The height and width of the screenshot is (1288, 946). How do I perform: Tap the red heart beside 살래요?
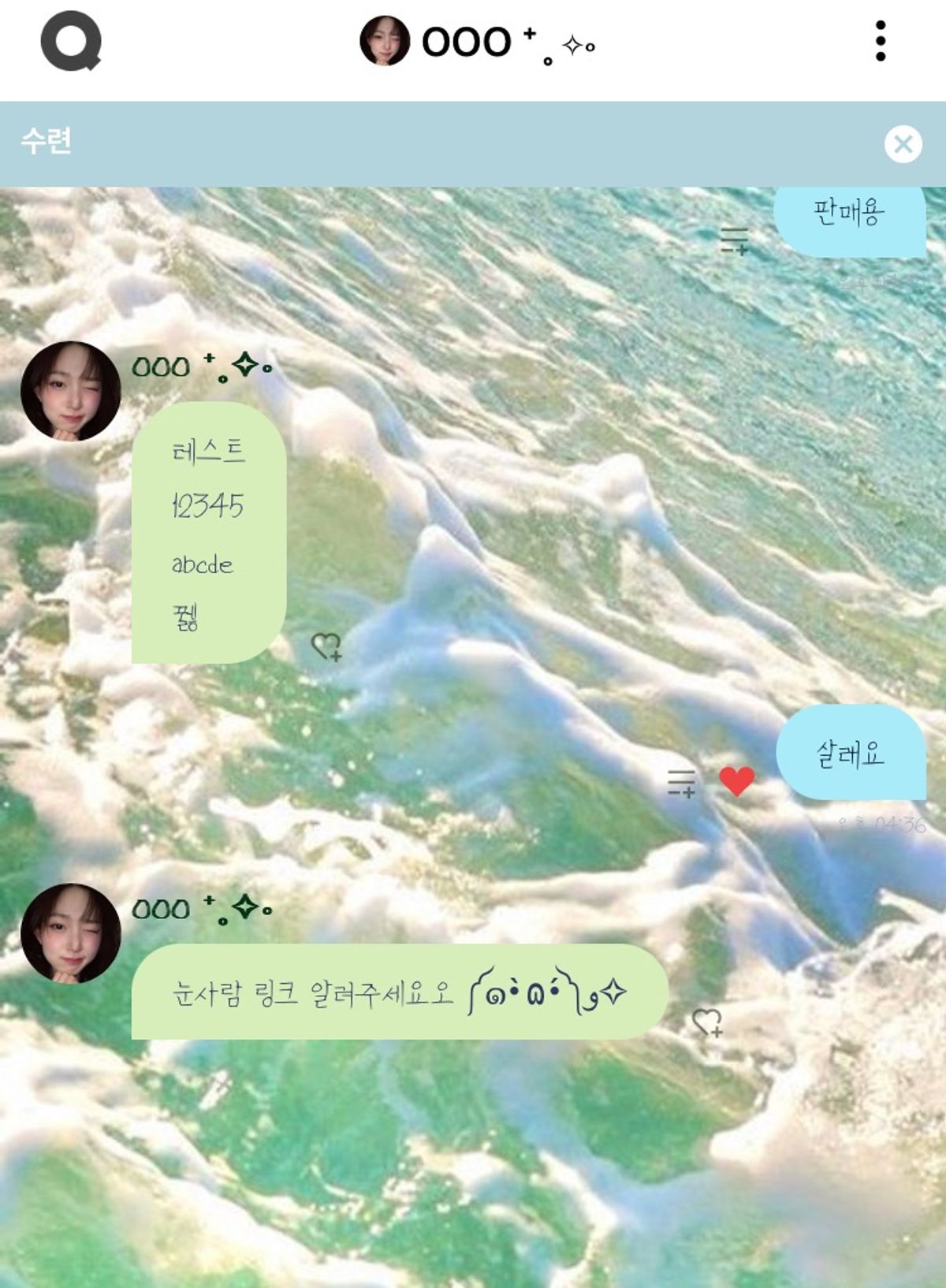click(x=737, y=781)
